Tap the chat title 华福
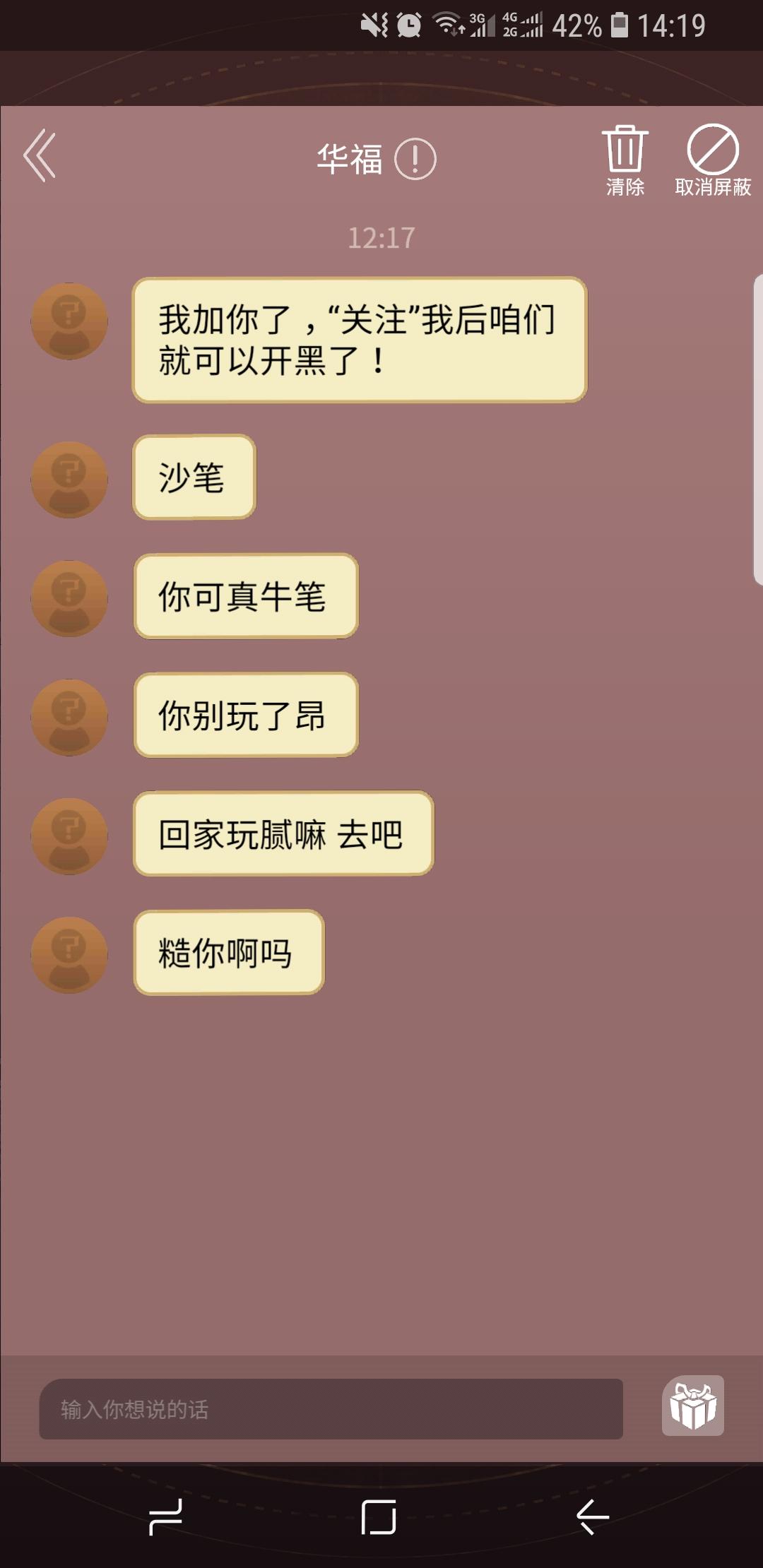 [x=350, y=159]
